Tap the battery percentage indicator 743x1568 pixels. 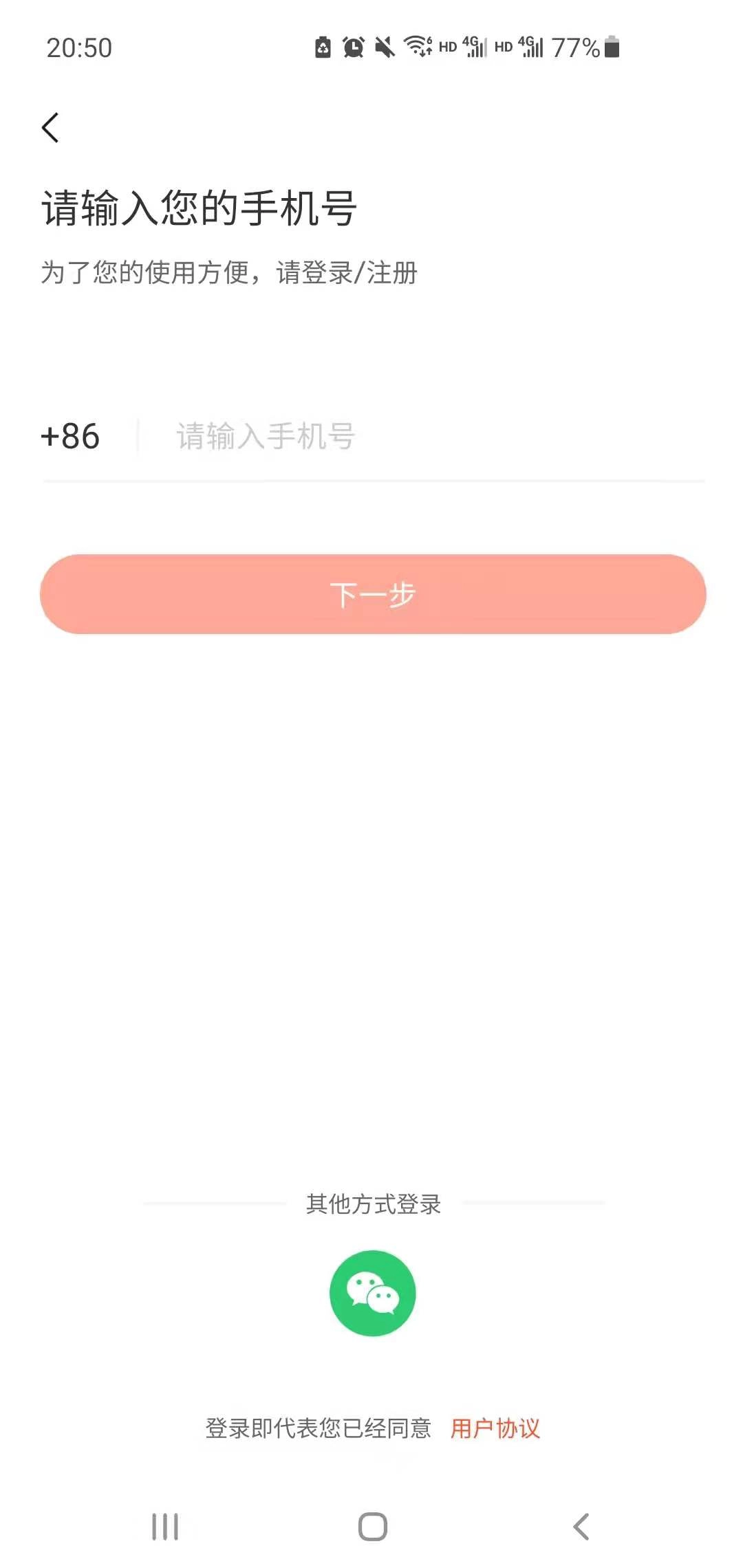click(578, 47)
